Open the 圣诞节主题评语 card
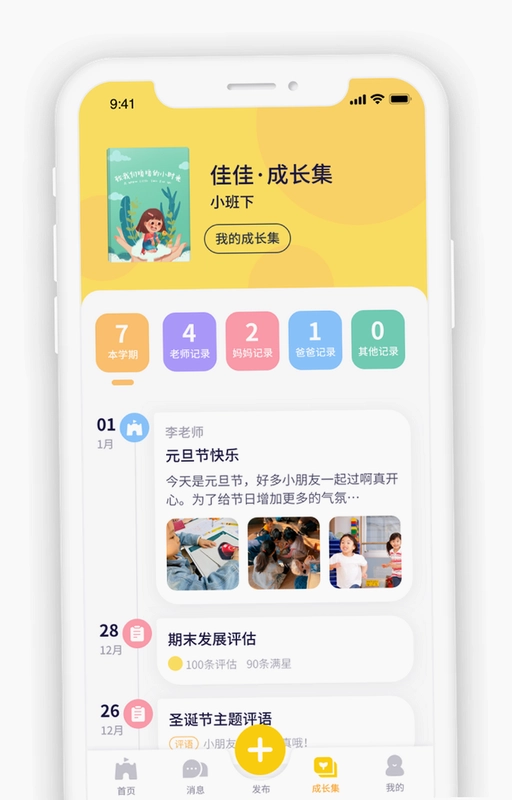Viewport: 512px width, 800px height. point(286,723)
